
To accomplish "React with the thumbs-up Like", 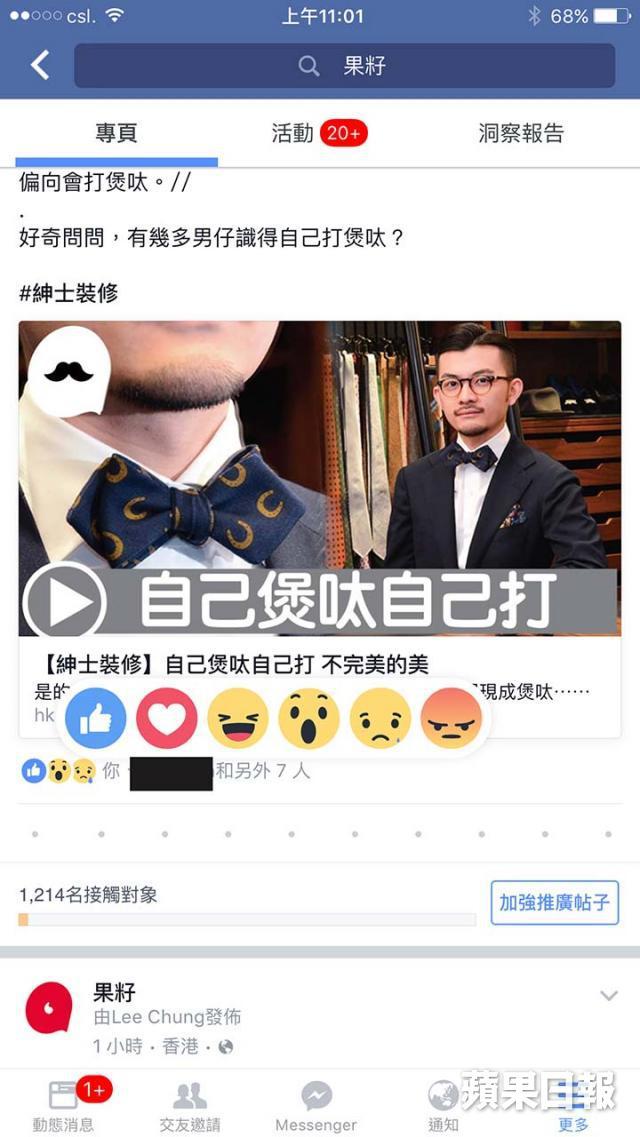I will [x=96, y=718].
